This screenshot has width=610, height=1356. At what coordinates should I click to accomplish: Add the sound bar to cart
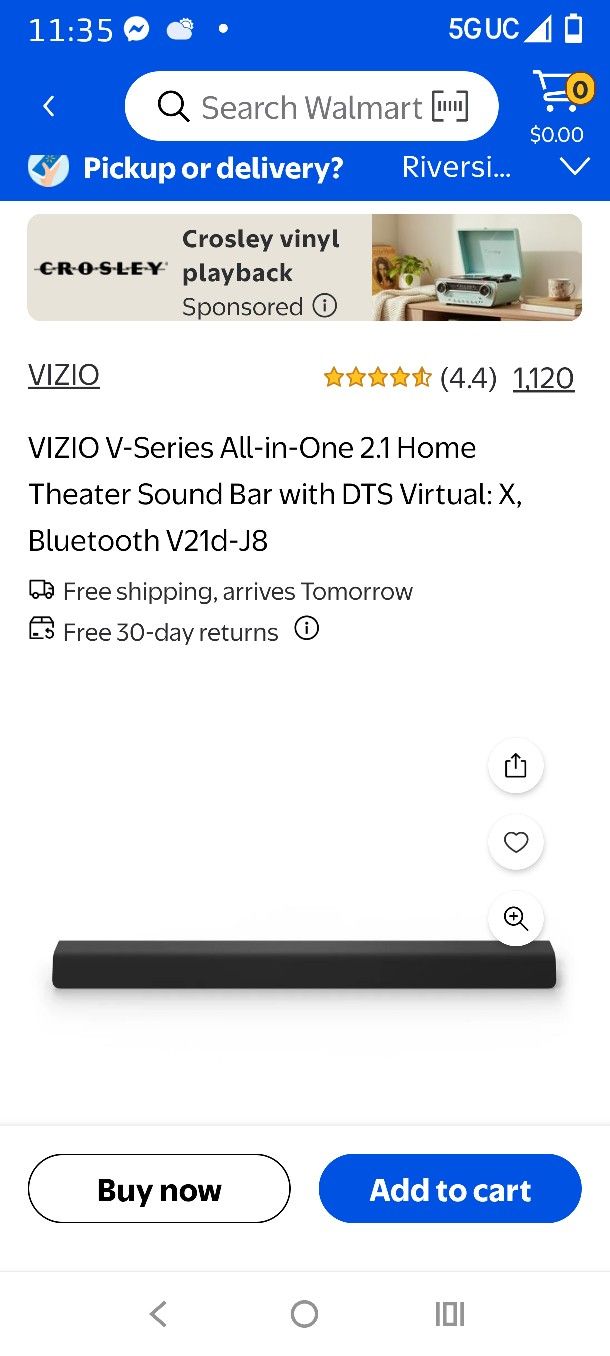[450, 1189]
